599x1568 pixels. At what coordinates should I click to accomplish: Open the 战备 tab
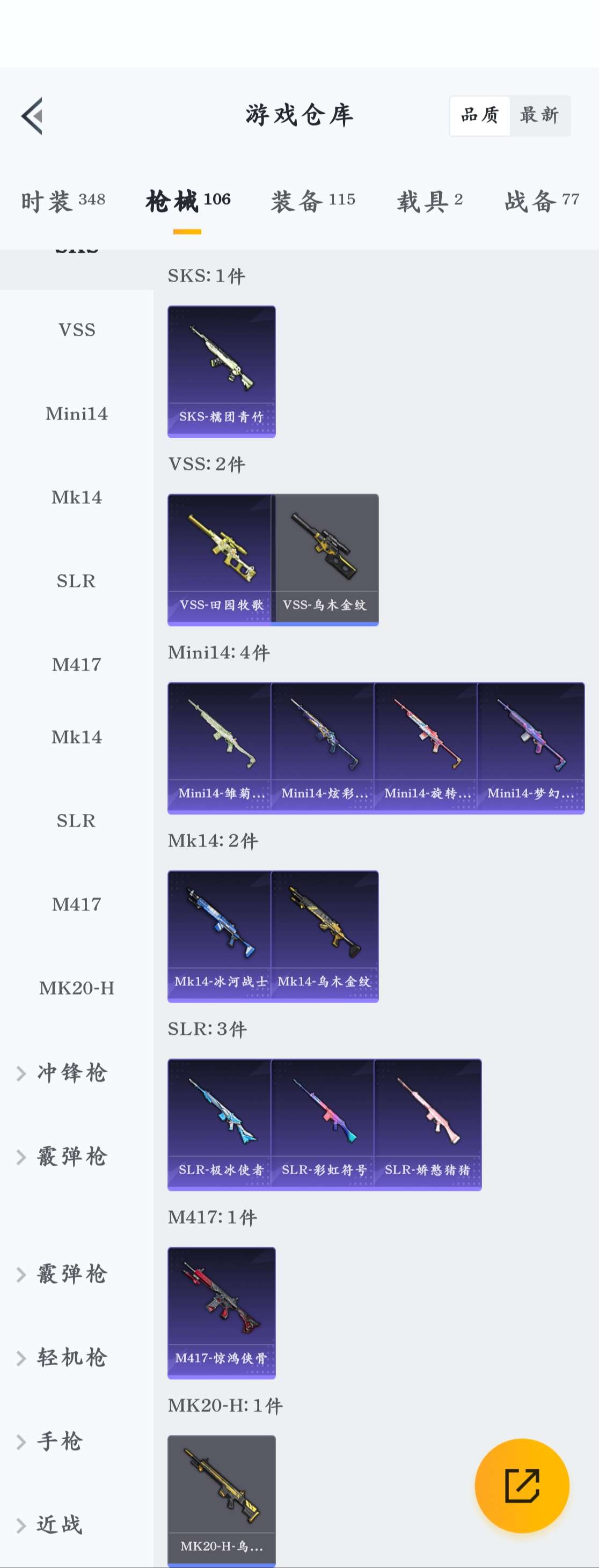click(541, 201)
